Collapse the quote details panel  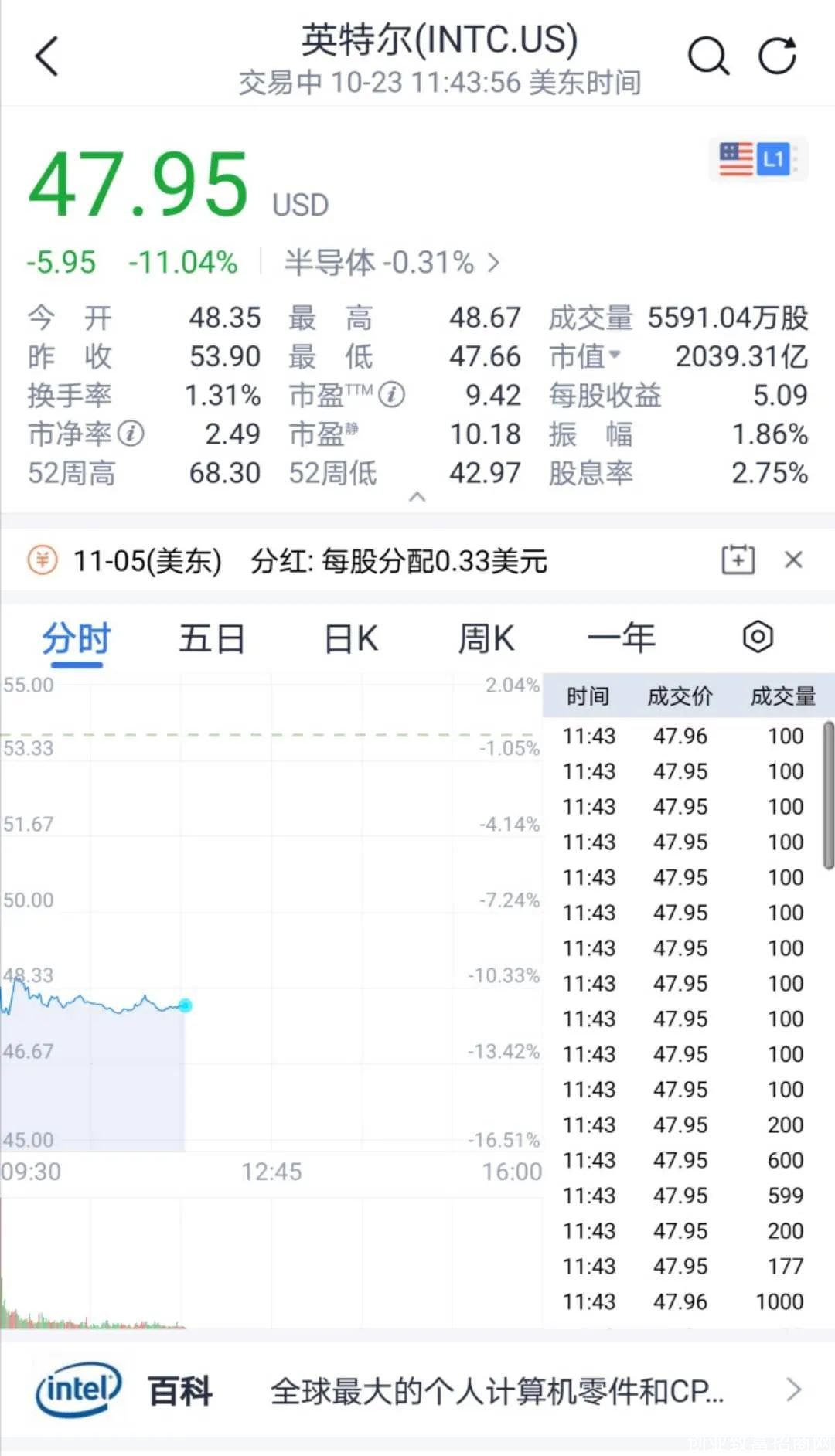(x=417, y=496)
